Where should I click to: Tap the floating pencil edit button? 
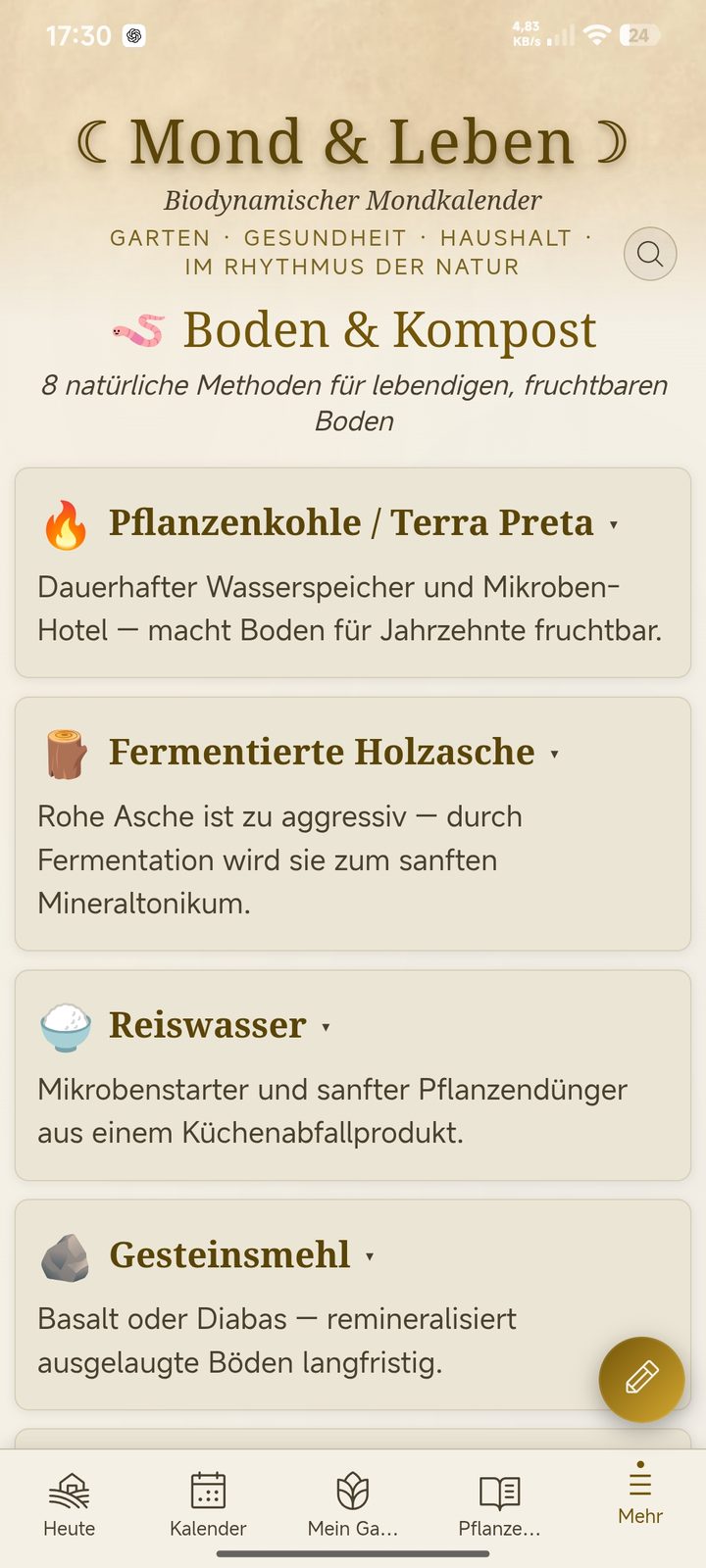pos(641,1379)
